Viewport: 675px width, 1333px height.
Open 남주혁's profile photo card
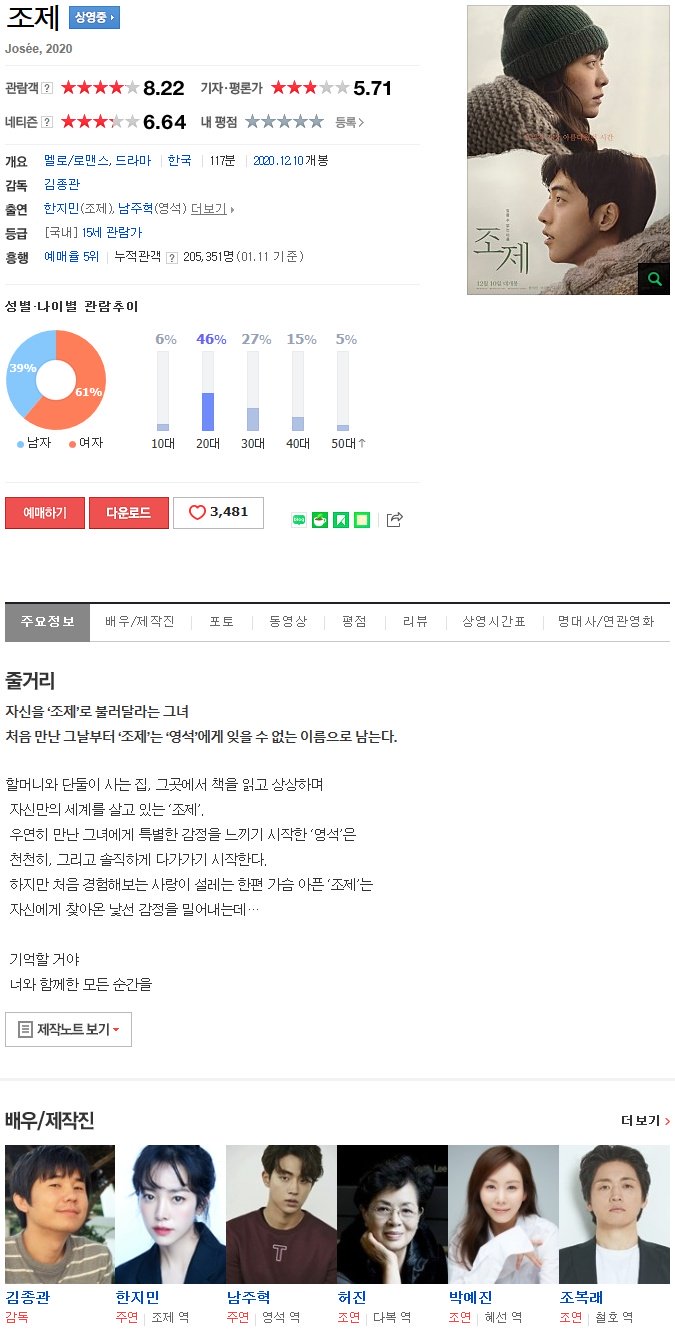(x=281, y=1214)
